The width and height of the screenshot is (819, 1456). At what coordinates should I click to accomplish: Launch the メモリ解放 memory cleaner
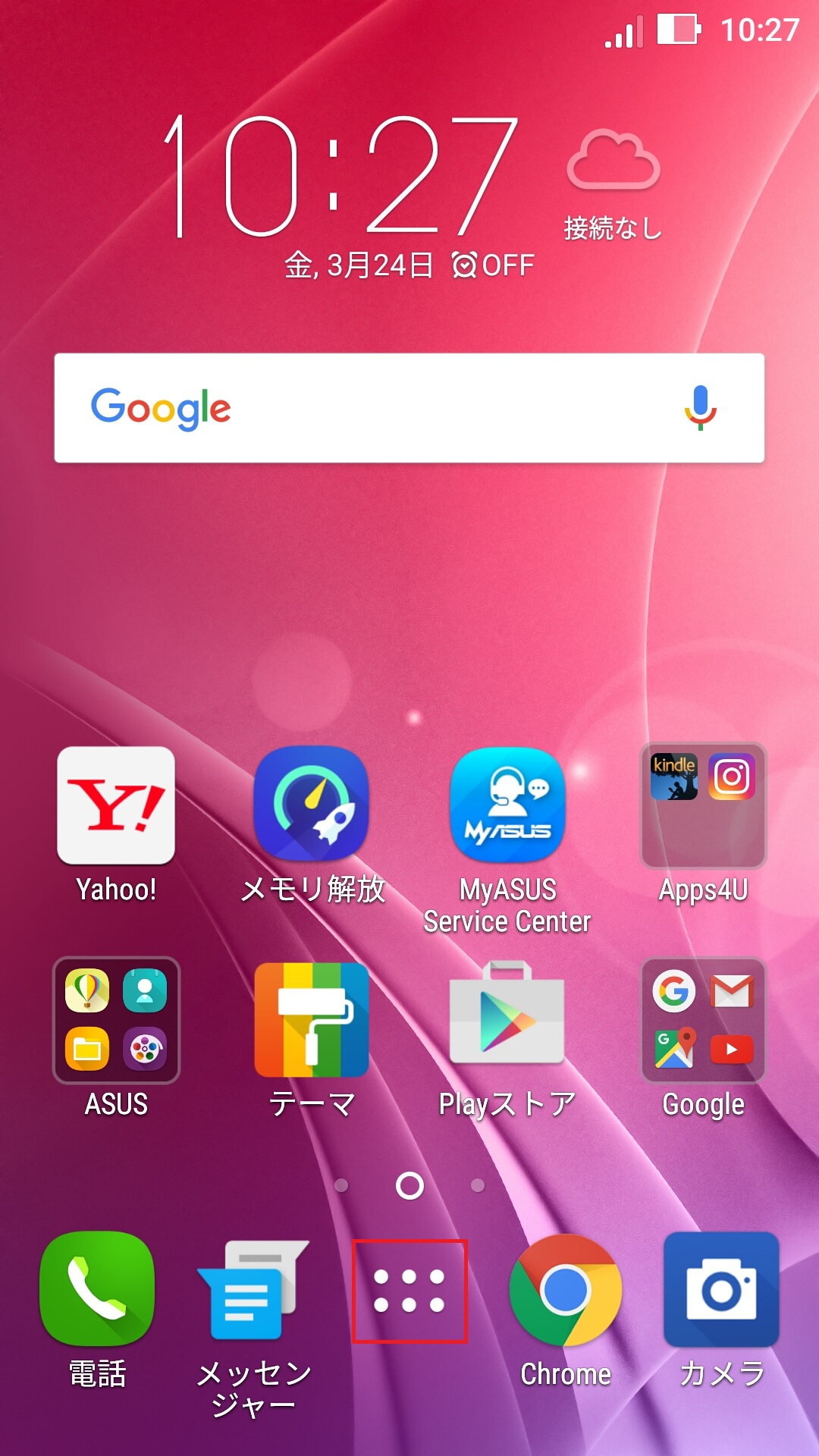tap(312, 805)
